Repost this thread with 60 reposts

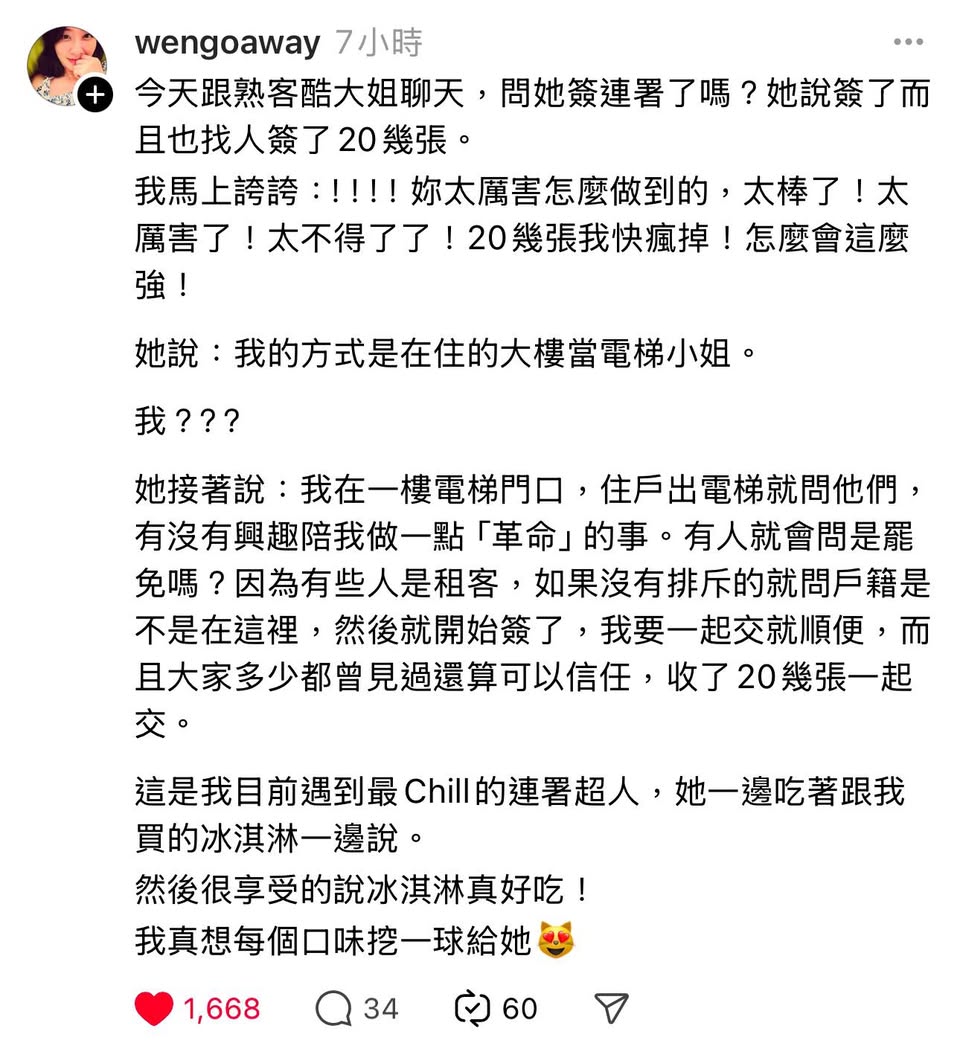click(472, 1009)
